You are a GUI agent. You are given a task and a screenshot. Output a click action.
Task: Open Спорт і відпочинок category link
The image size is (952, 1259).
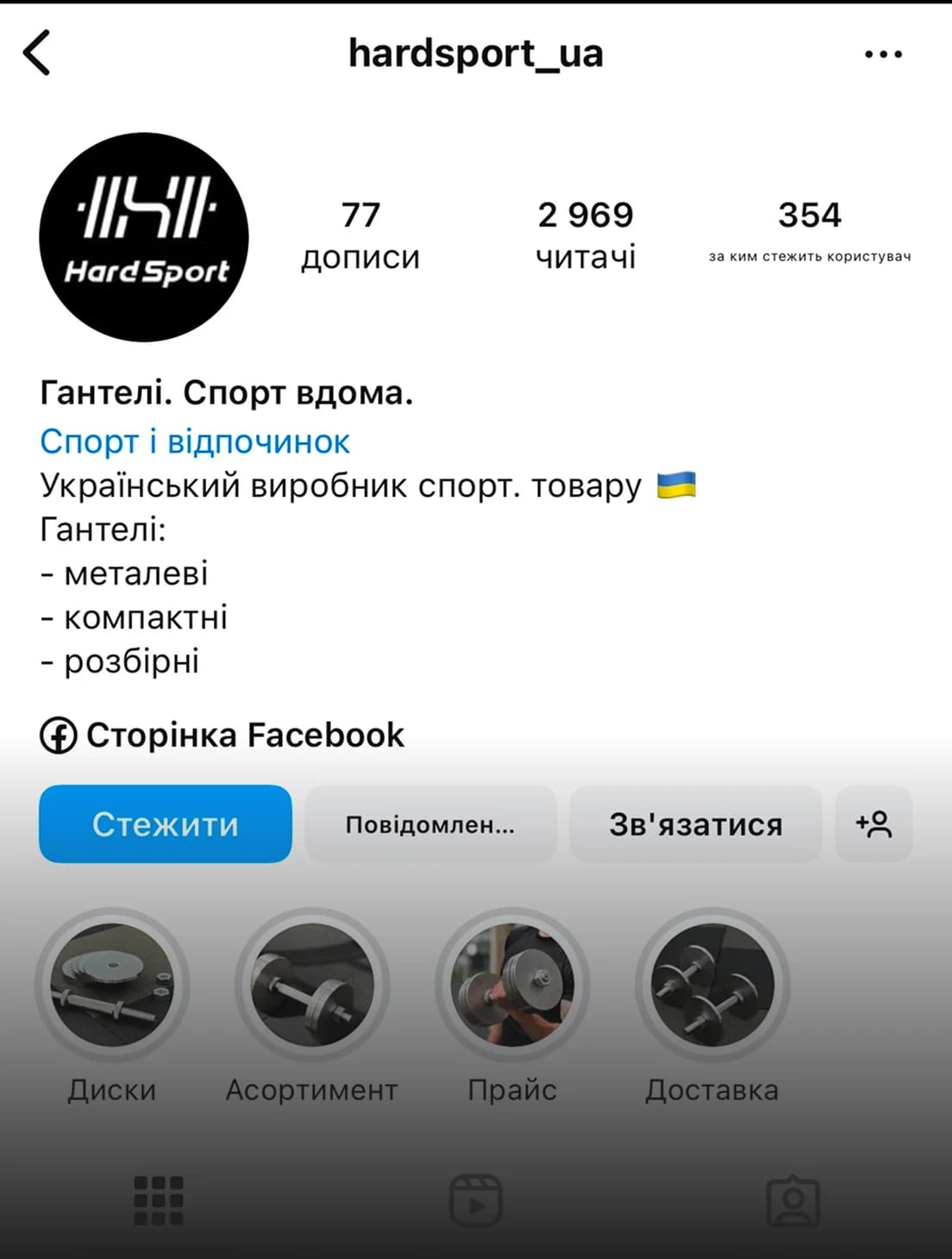[195, 442]
